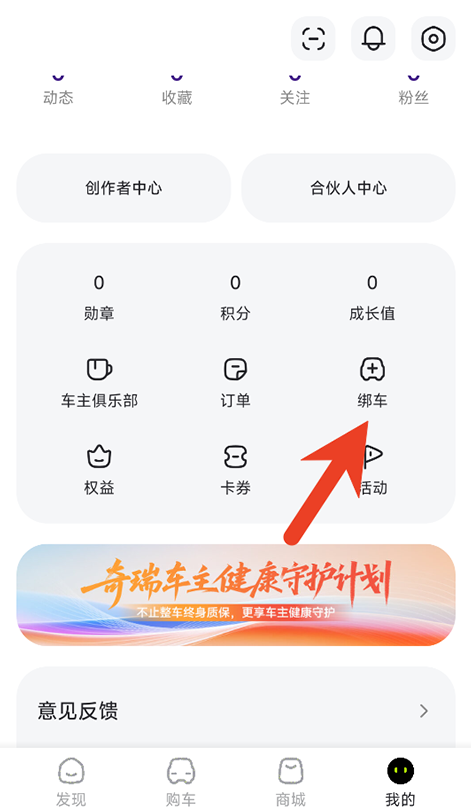The image size is (471, 812).
Task: View 积分 points
Action: (236, 298)
